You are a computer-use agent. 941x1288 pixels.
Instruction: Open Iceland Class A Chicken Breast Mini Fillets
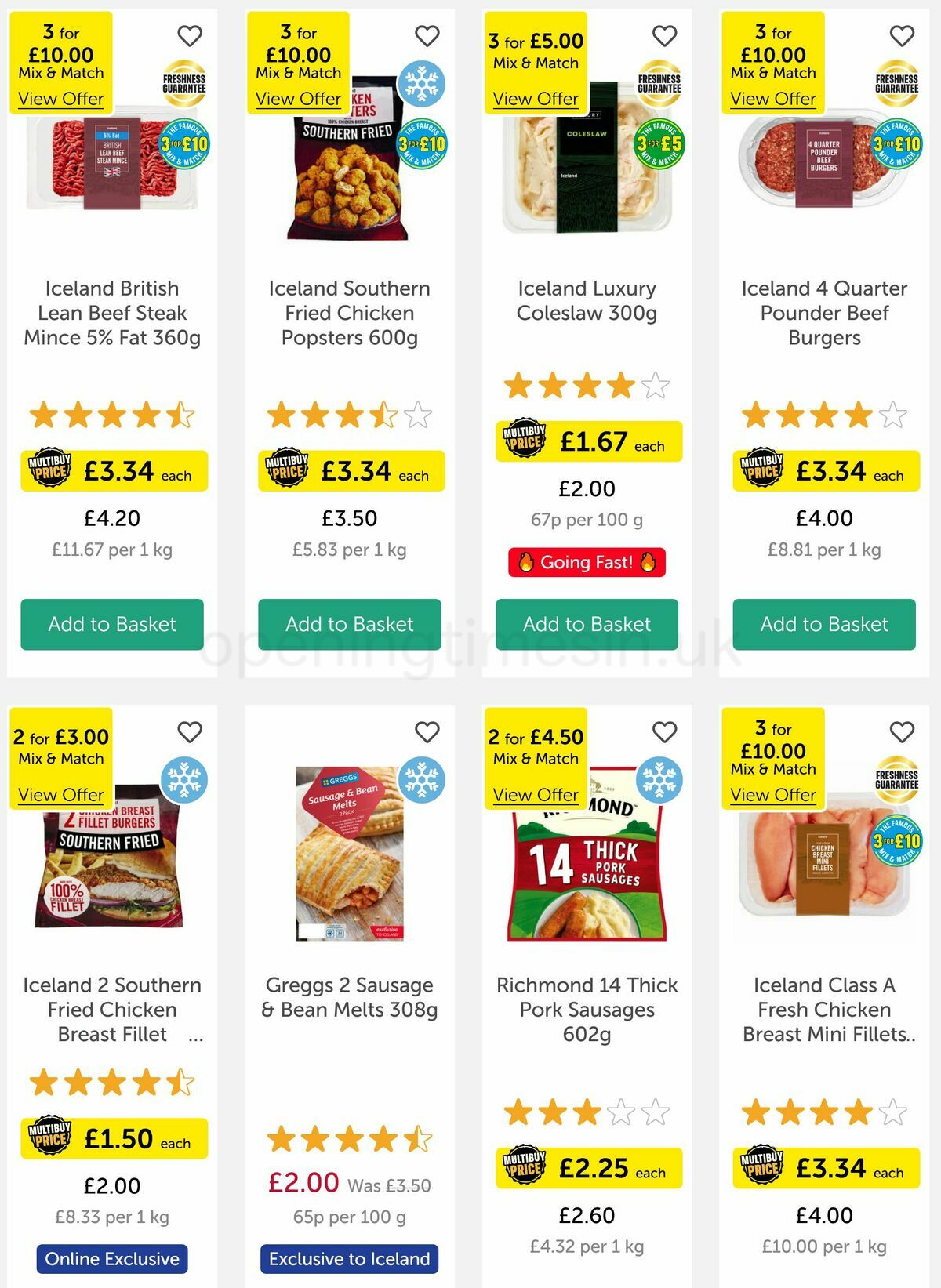click(x=824, y=1009)
